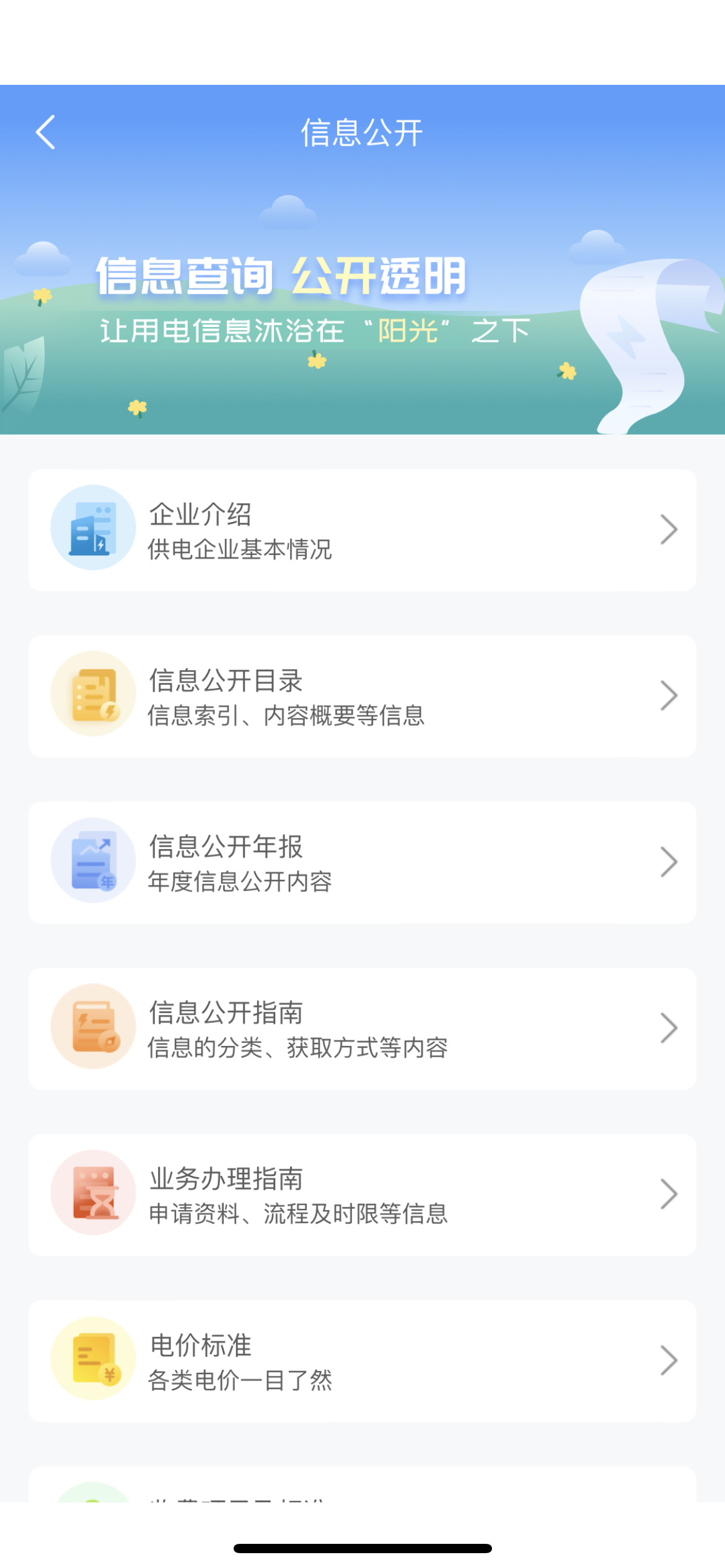This screenshot has width=725, height=1568.
Task: Open 信息公开指南 guide
Action: point(362,1028)
